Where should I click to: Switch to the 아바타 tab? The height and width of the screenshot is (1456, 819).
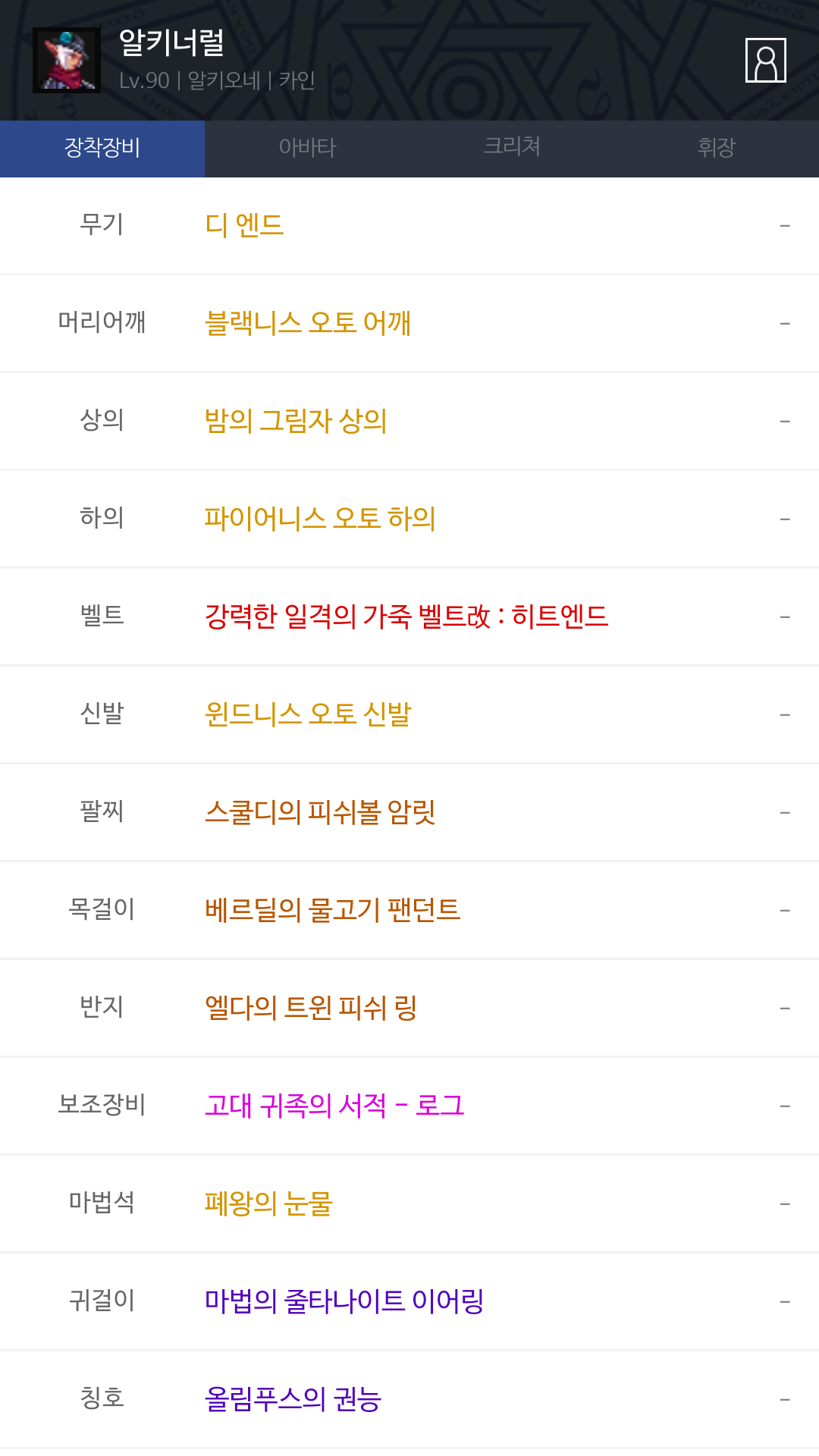[x=307, y=148]
